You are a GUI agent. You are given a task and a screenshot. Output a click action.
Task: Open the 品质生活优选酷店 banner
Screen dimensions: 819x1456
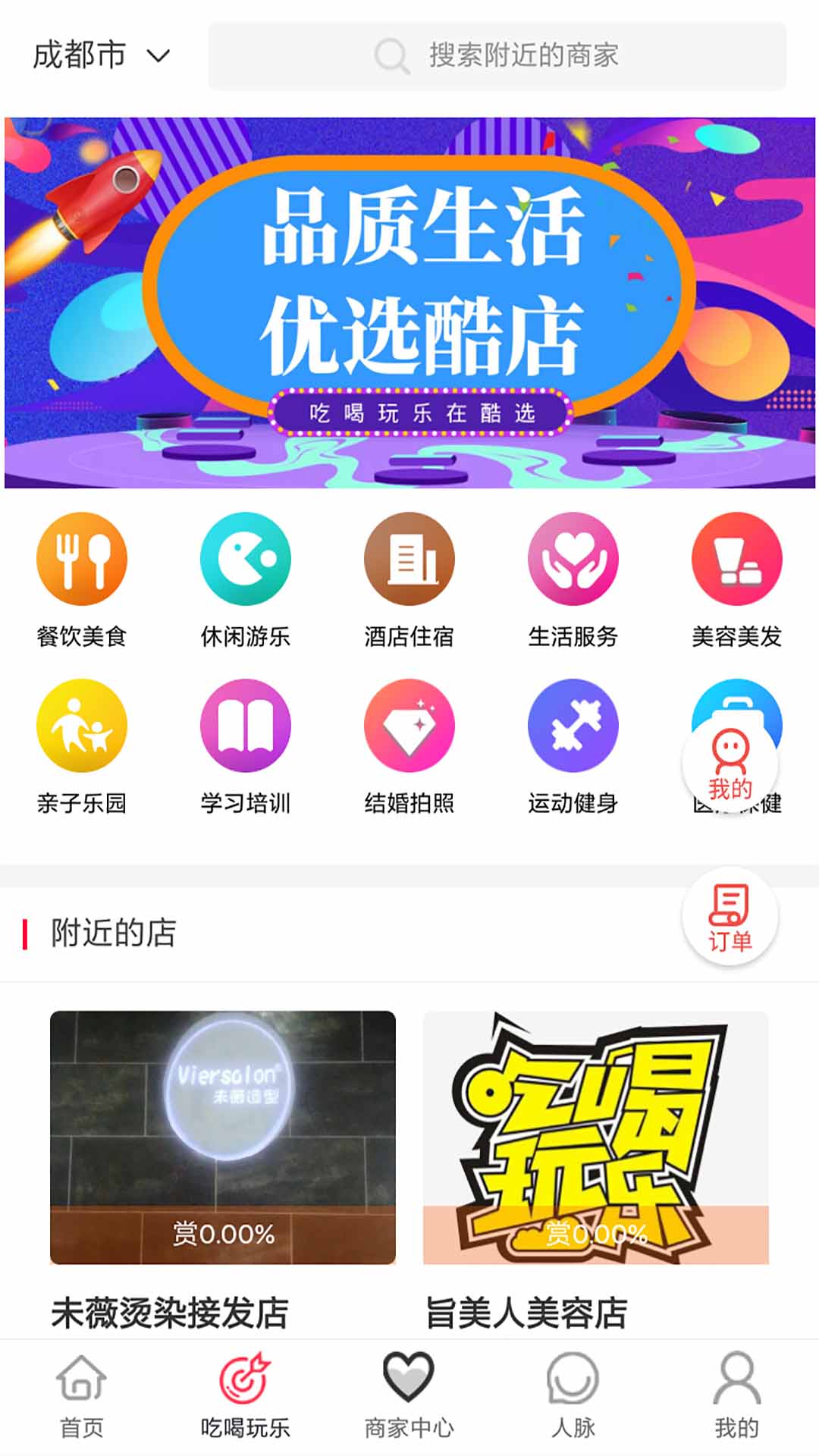click(409, 302)
